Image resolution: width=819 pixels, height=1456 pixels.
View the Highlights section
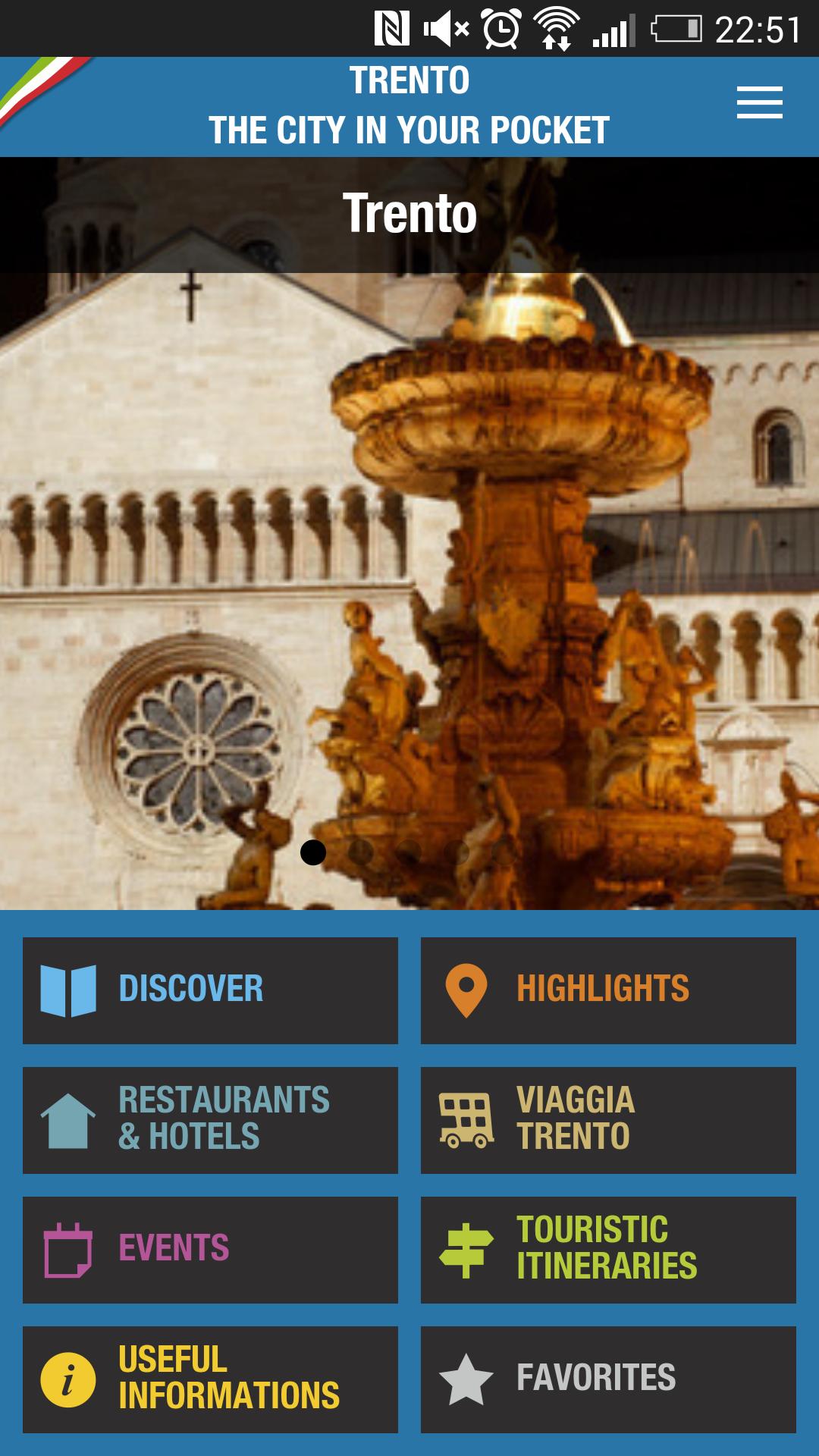pyautogui.click(x=607, y=990)
